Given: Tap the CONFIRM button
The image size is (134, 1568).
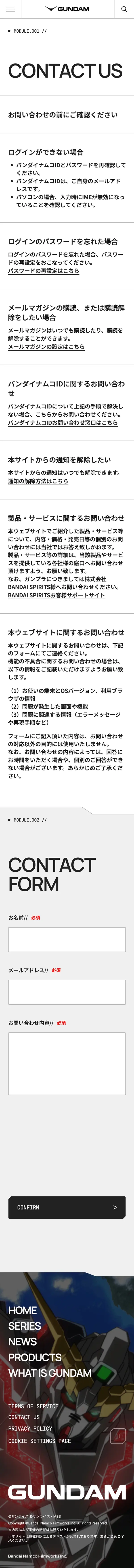Looking at the screenshot, I should point(67,1190).
